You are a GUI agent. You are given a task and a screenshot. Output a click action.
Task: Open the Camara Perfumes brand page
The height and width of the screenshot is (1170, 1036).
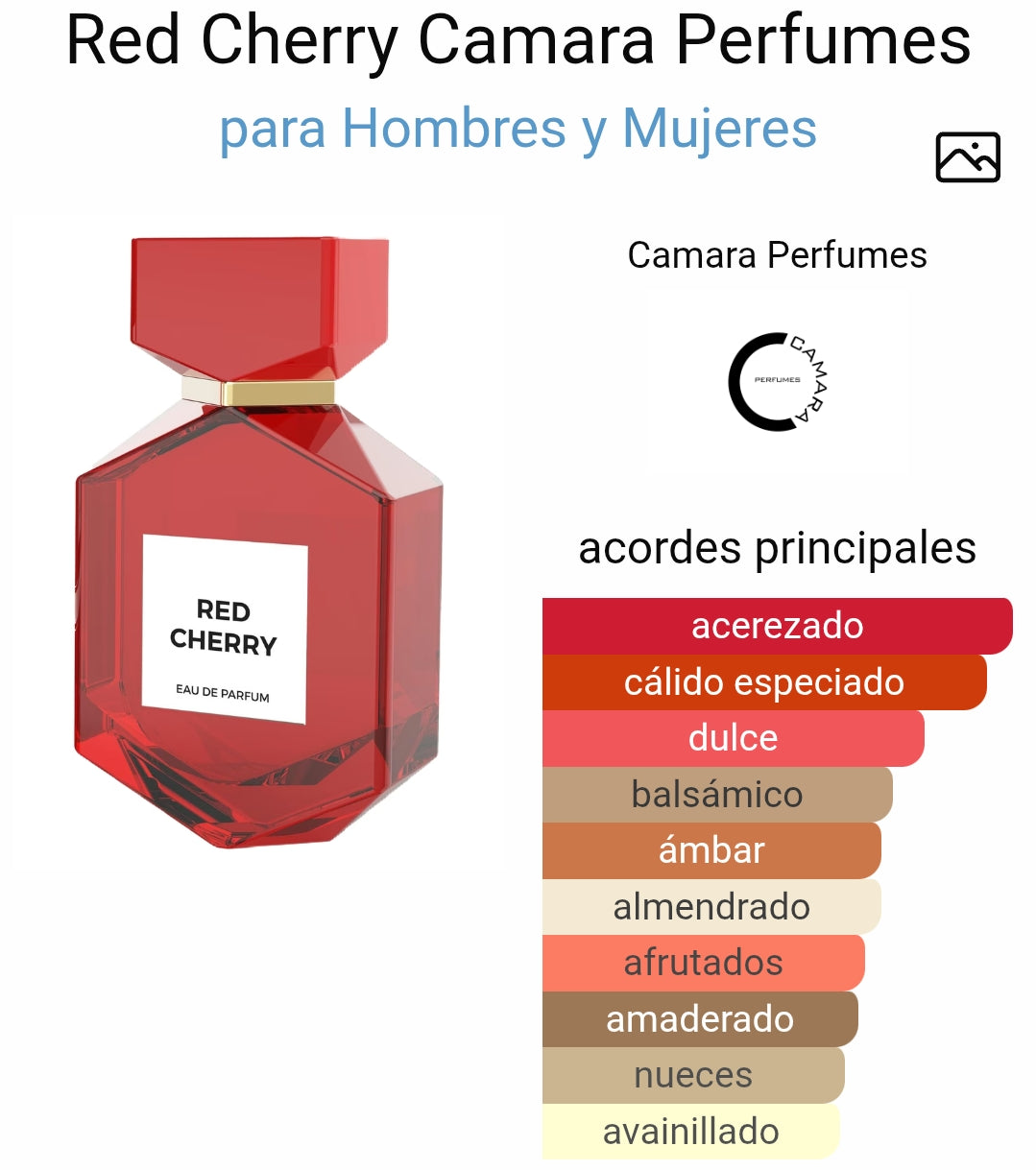777,255
